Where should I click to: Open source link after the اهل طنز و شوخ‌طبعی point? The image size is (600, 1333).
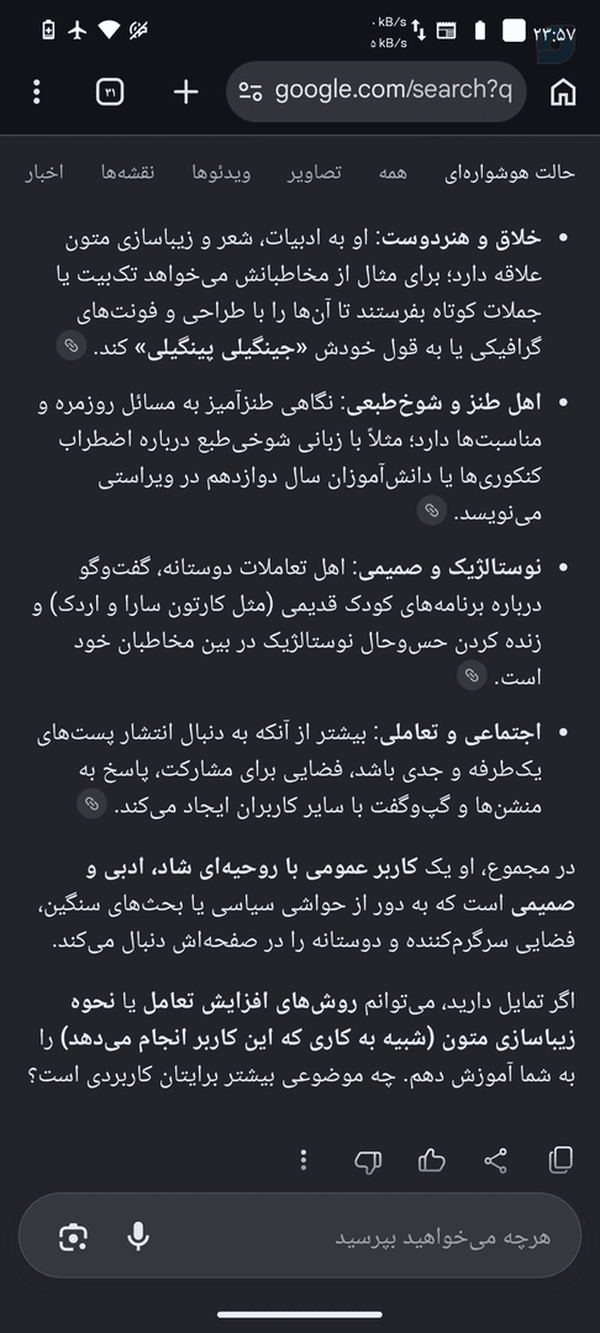pos(431,511)
